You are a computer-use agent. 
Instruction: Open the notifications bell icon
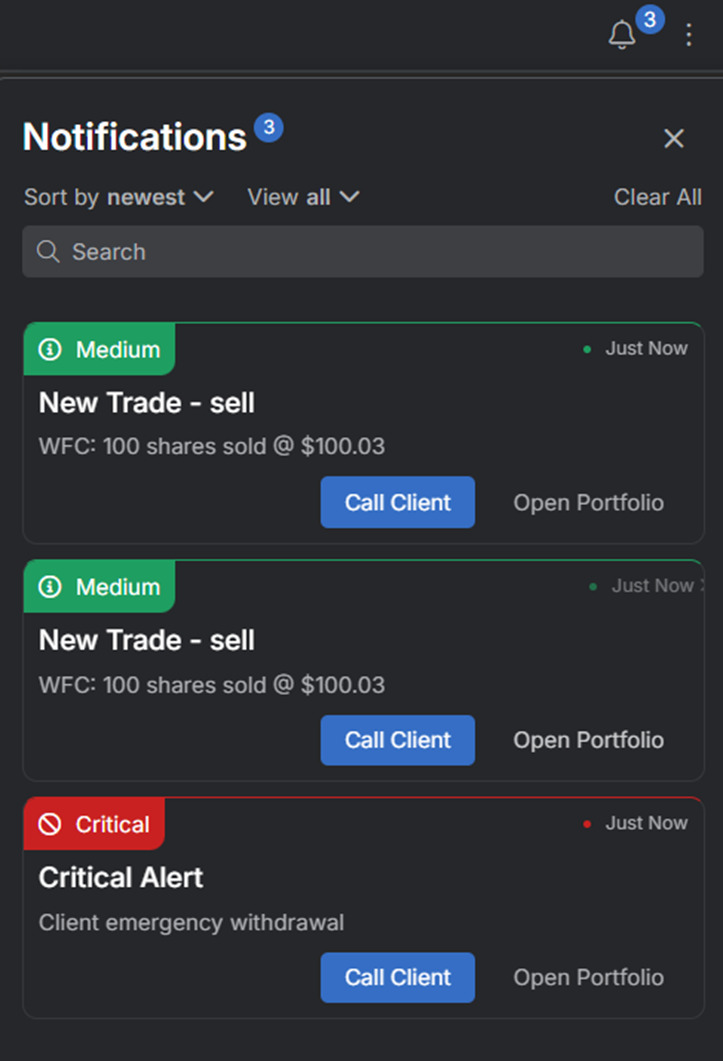point(622,35)
